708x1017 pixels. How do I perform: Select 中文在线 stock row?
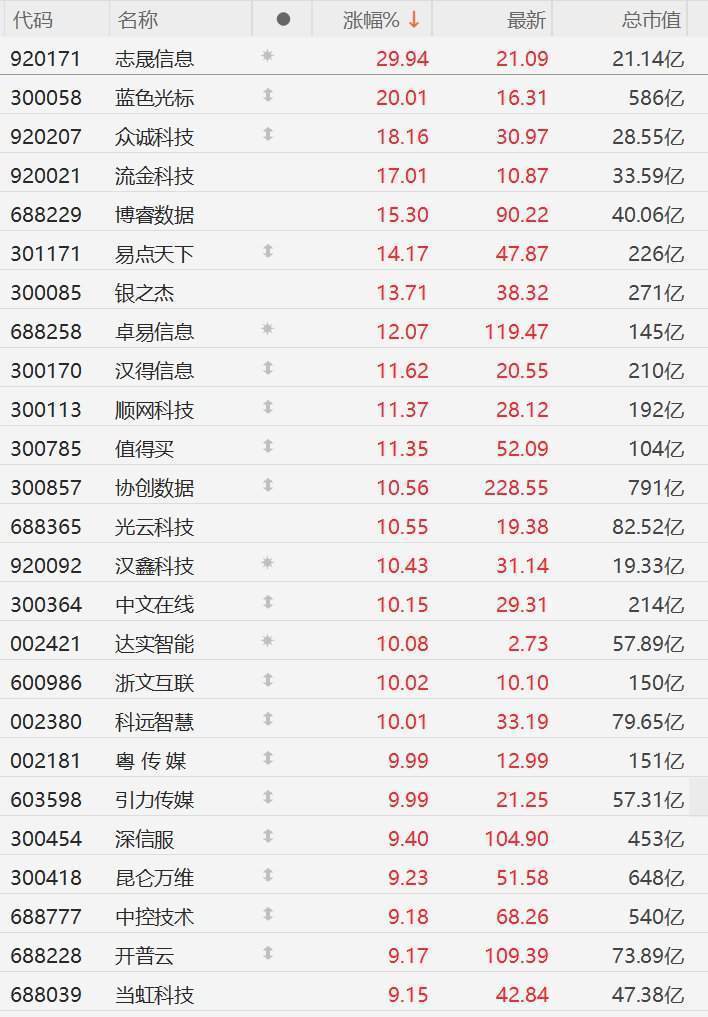click(154, 605)
